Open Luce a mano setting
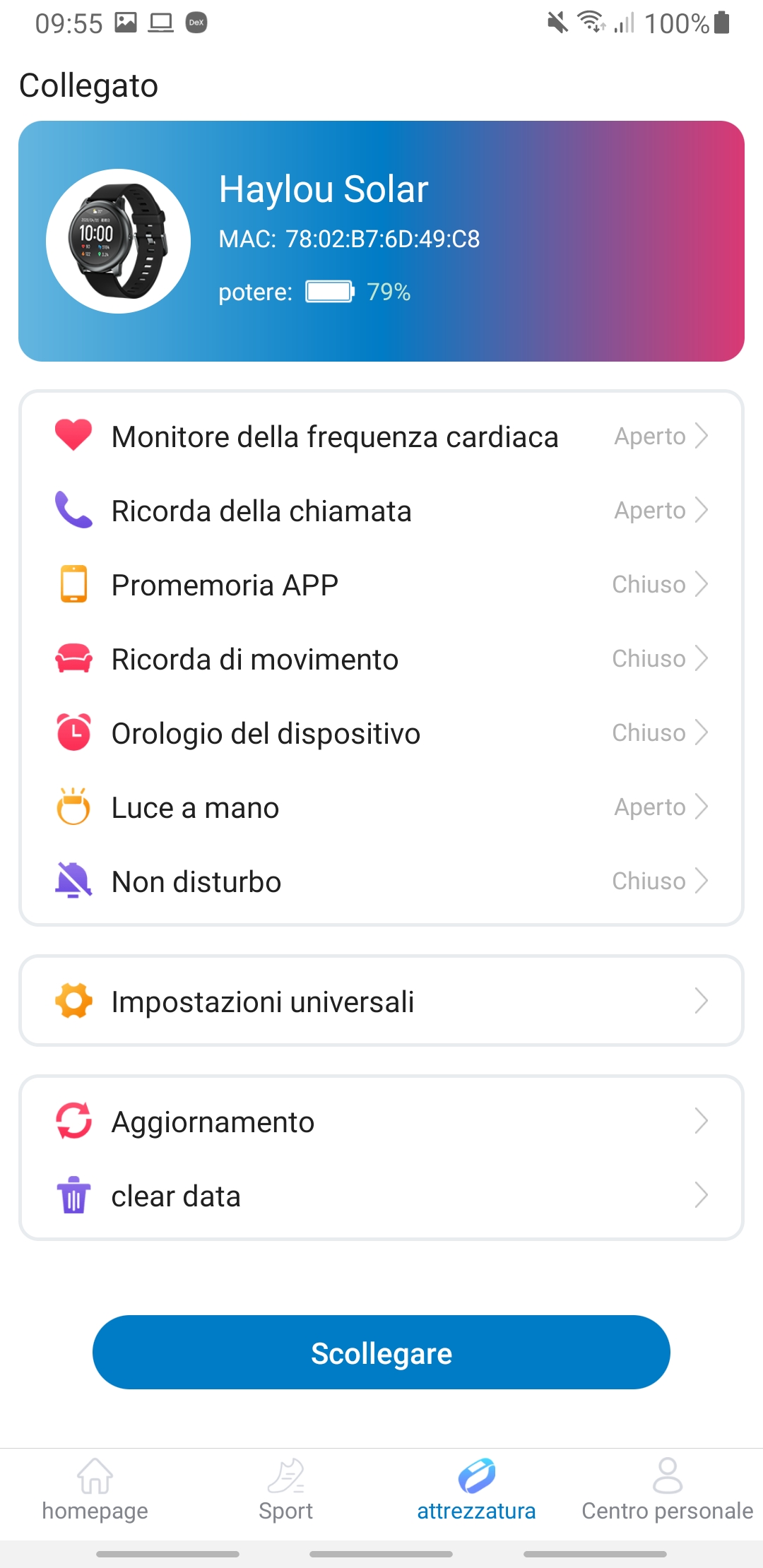This screenshot has width=763, height=1568. (381, 807)
